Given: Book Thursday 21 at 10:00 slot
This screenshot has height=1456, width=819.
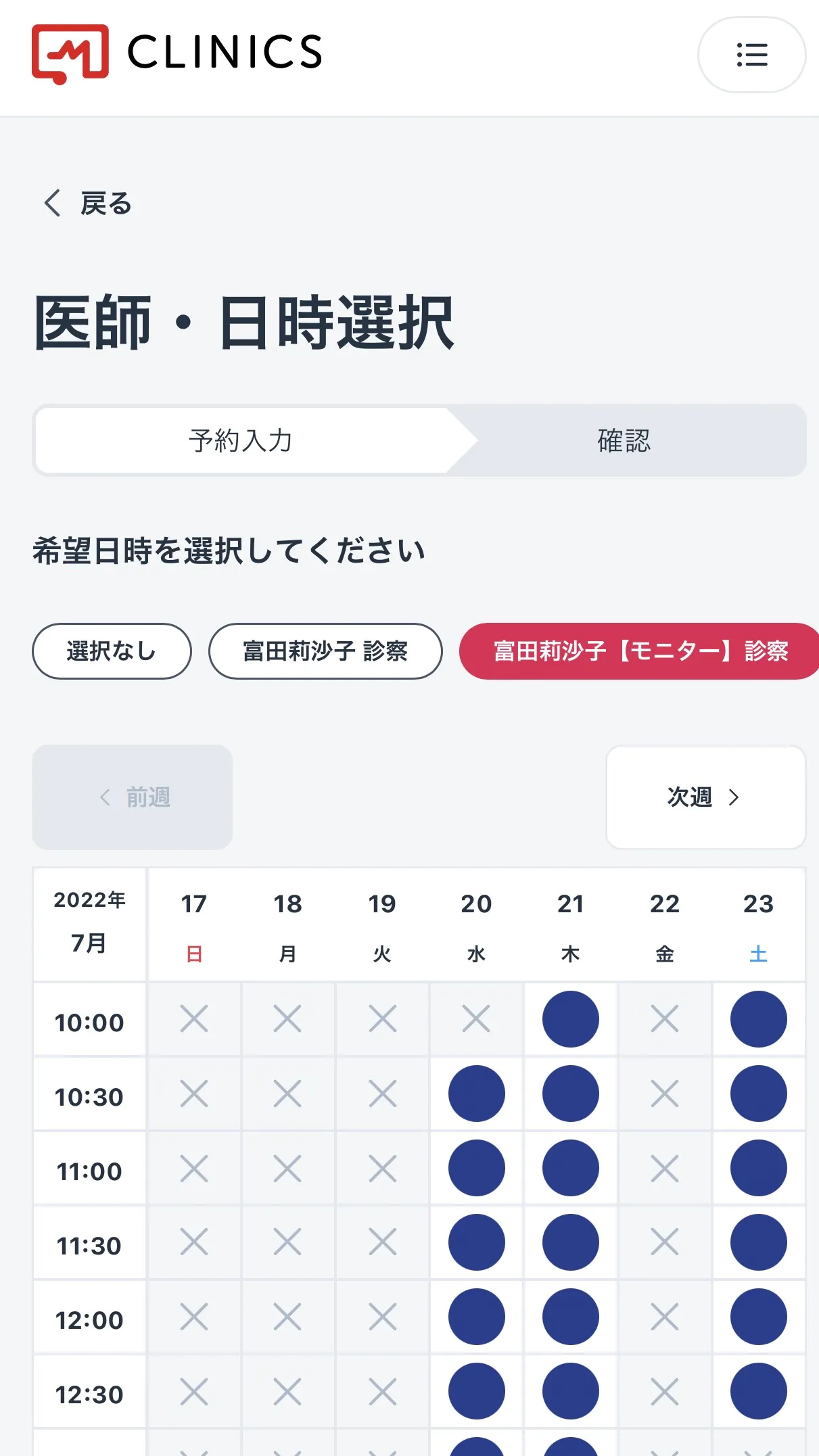Looking at the screenshot, I should click(570, 1019).
